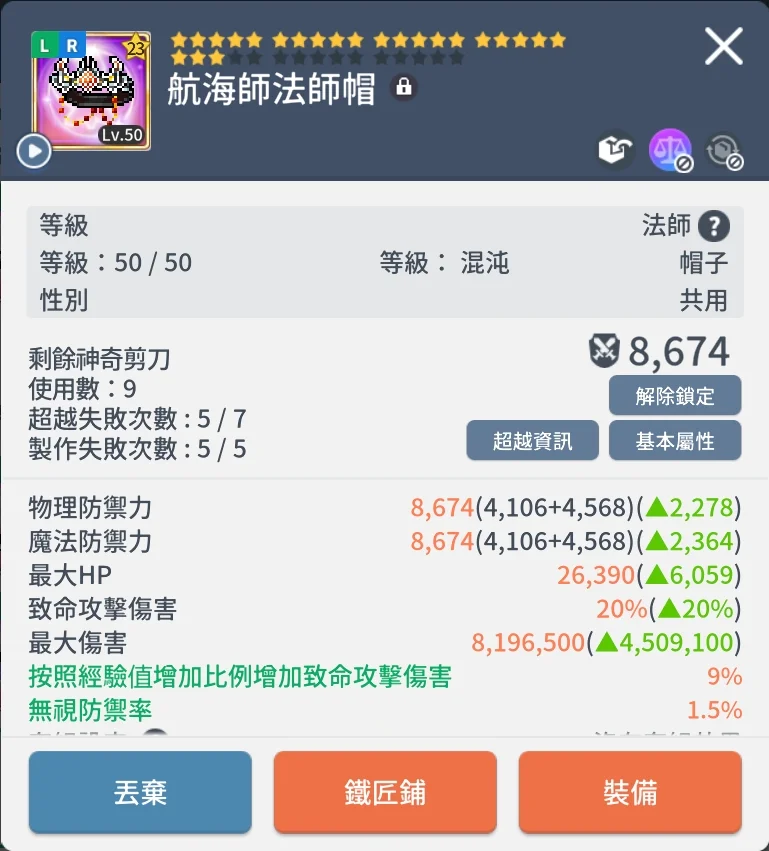Tap the box transfer icon

point(616,150)
